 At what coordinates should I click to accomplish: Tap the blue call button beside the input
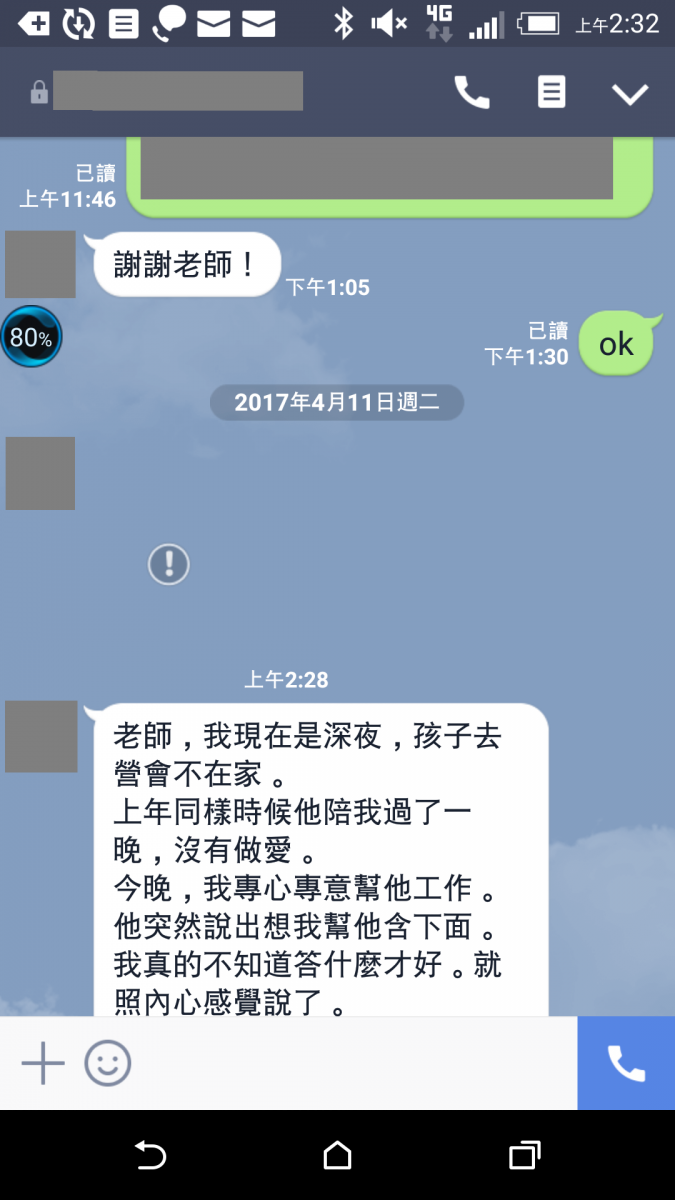(x=626, y=1063)
